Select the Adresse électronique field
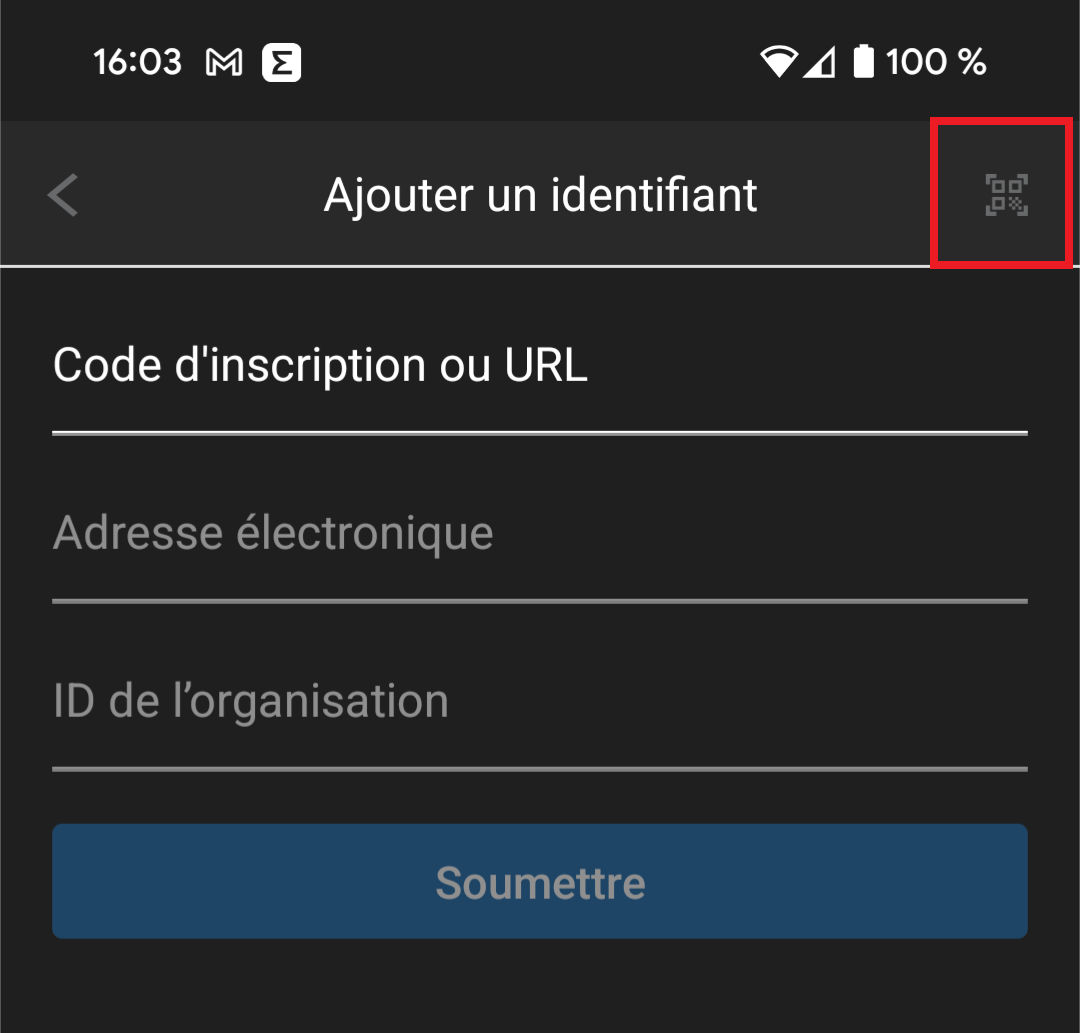The height and width of the screenshot is (1033, 1080). (539, 534)
